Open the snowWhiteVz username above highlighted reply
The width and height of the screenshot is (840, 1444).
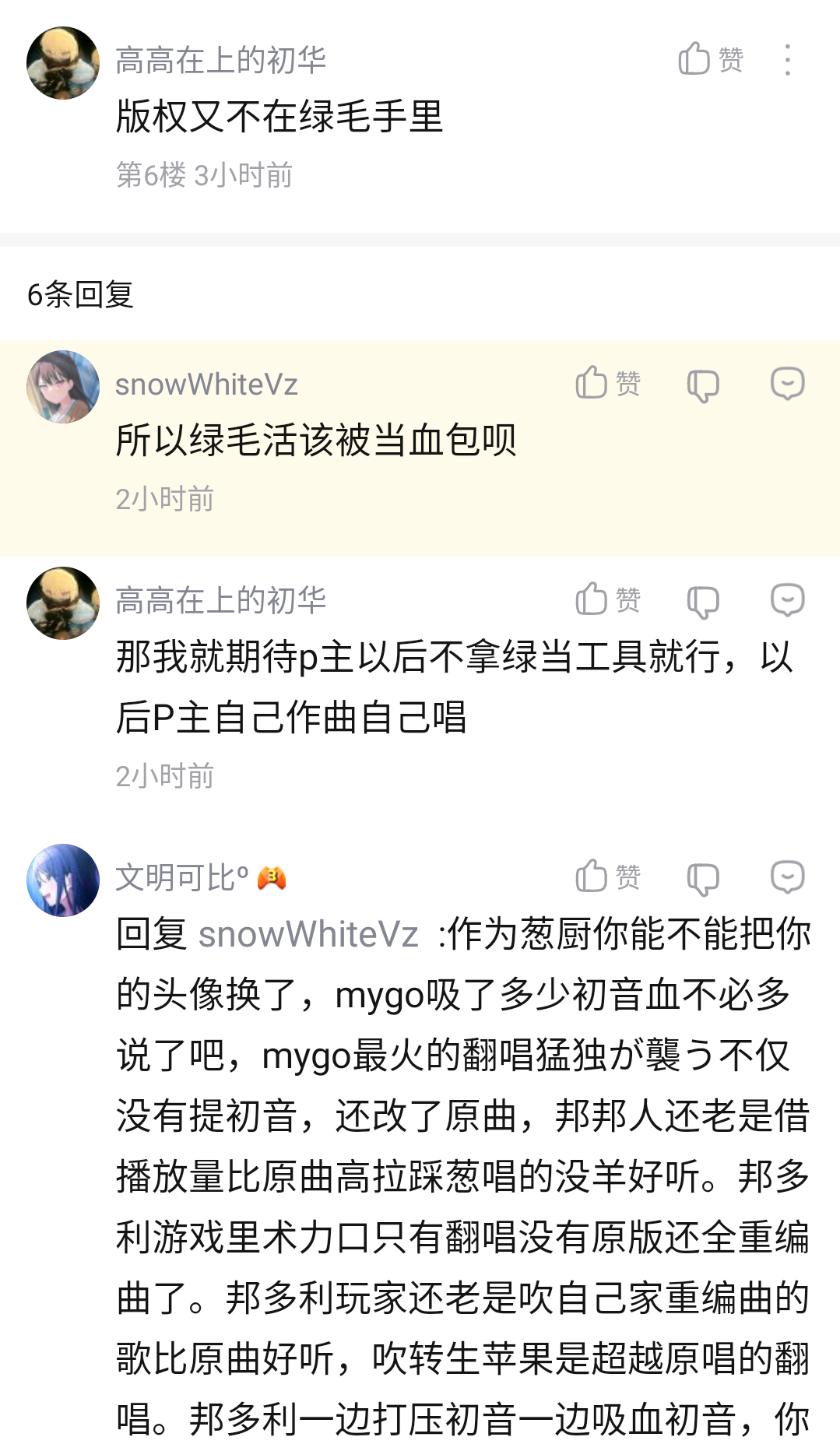coord(206,385)
